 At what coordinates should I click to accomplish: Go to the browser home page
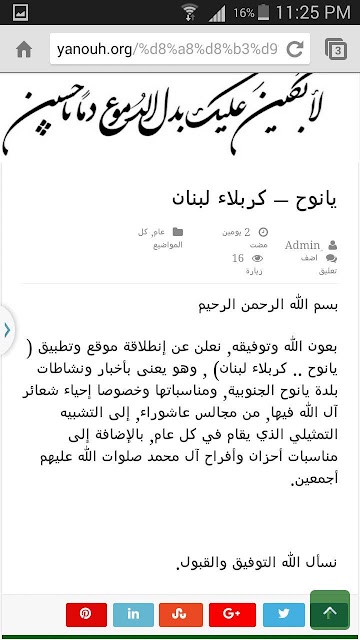24,50
